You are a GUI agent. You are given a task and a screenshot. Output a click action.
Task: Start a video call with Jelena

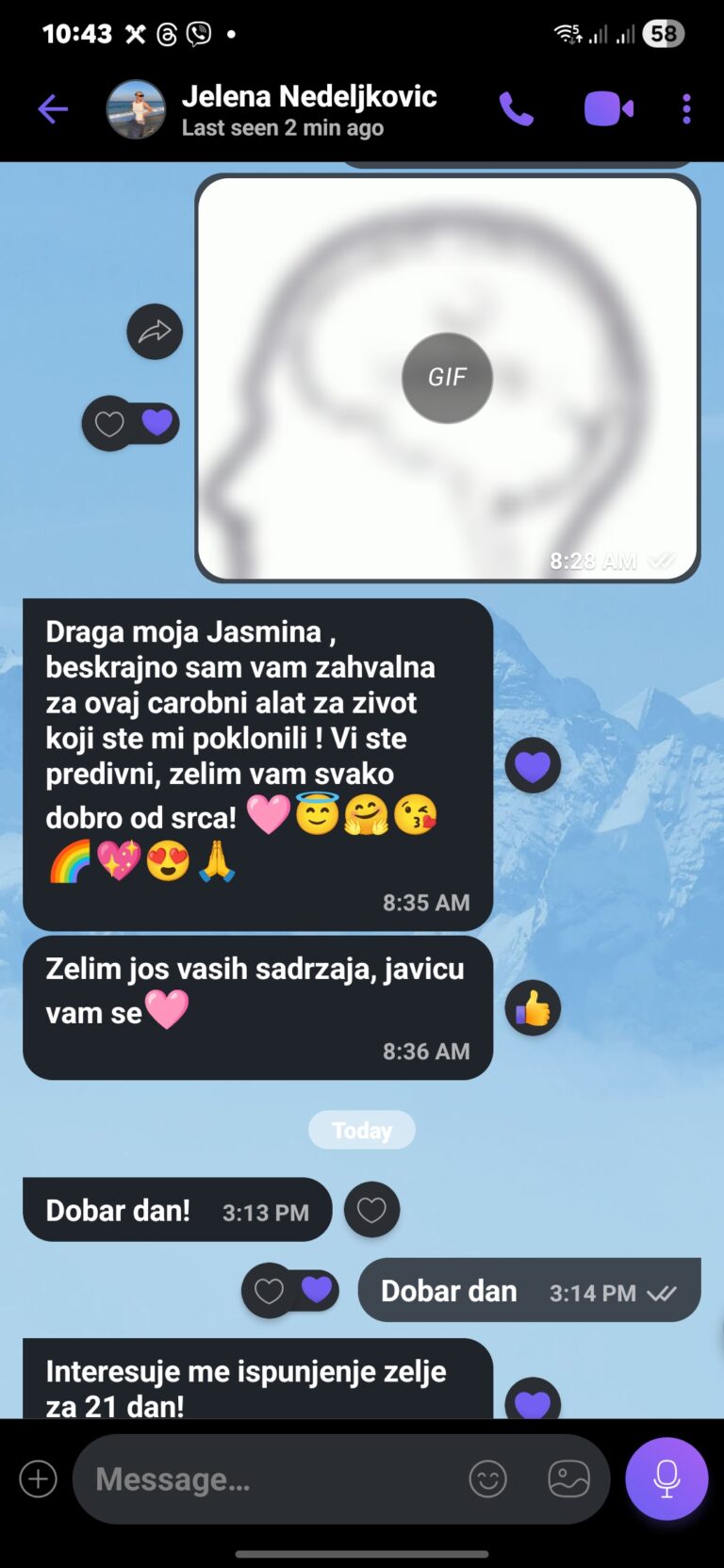(608, 109)
